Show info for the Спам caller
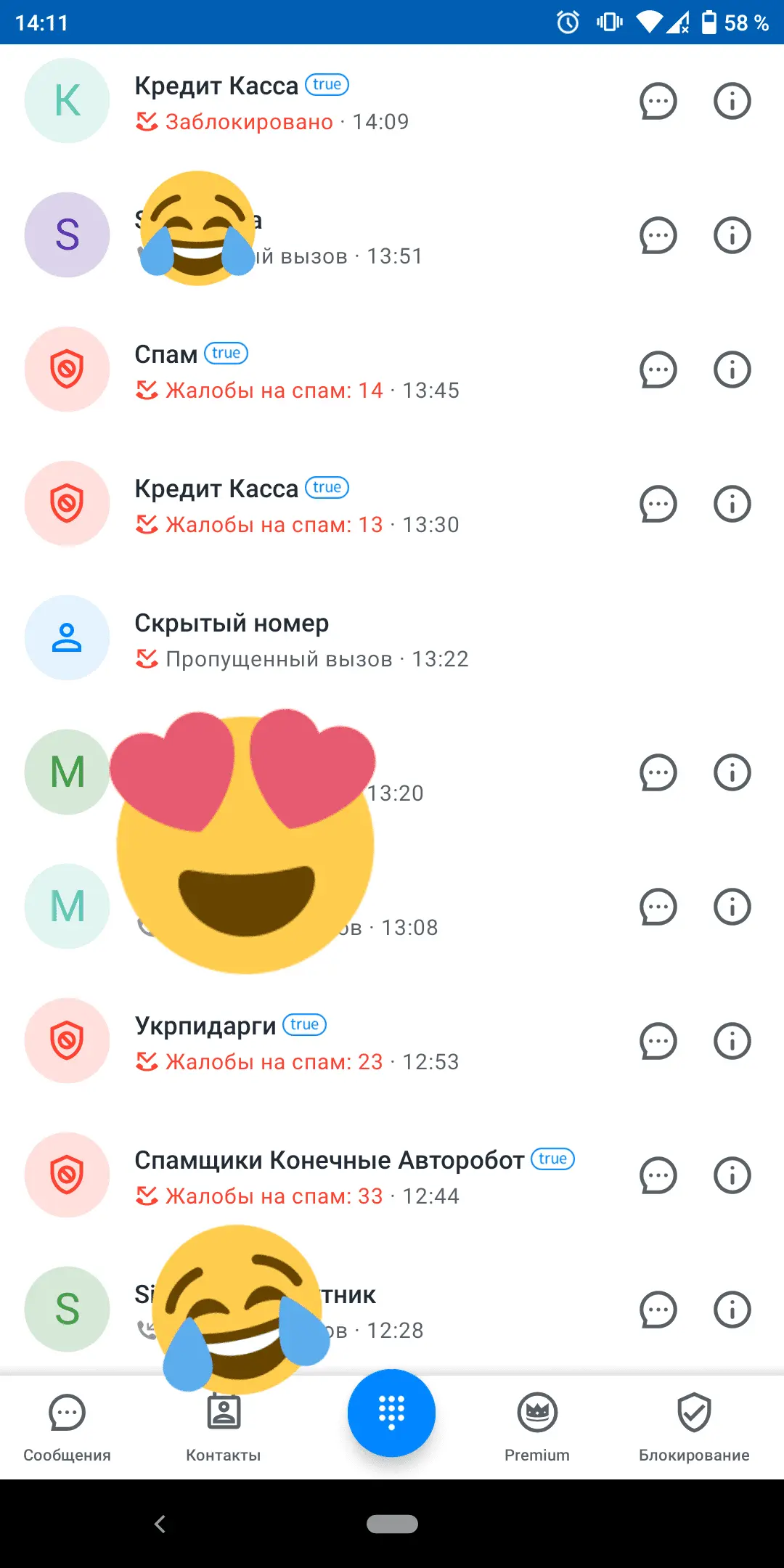784x1568 pixels. [732, 369]
